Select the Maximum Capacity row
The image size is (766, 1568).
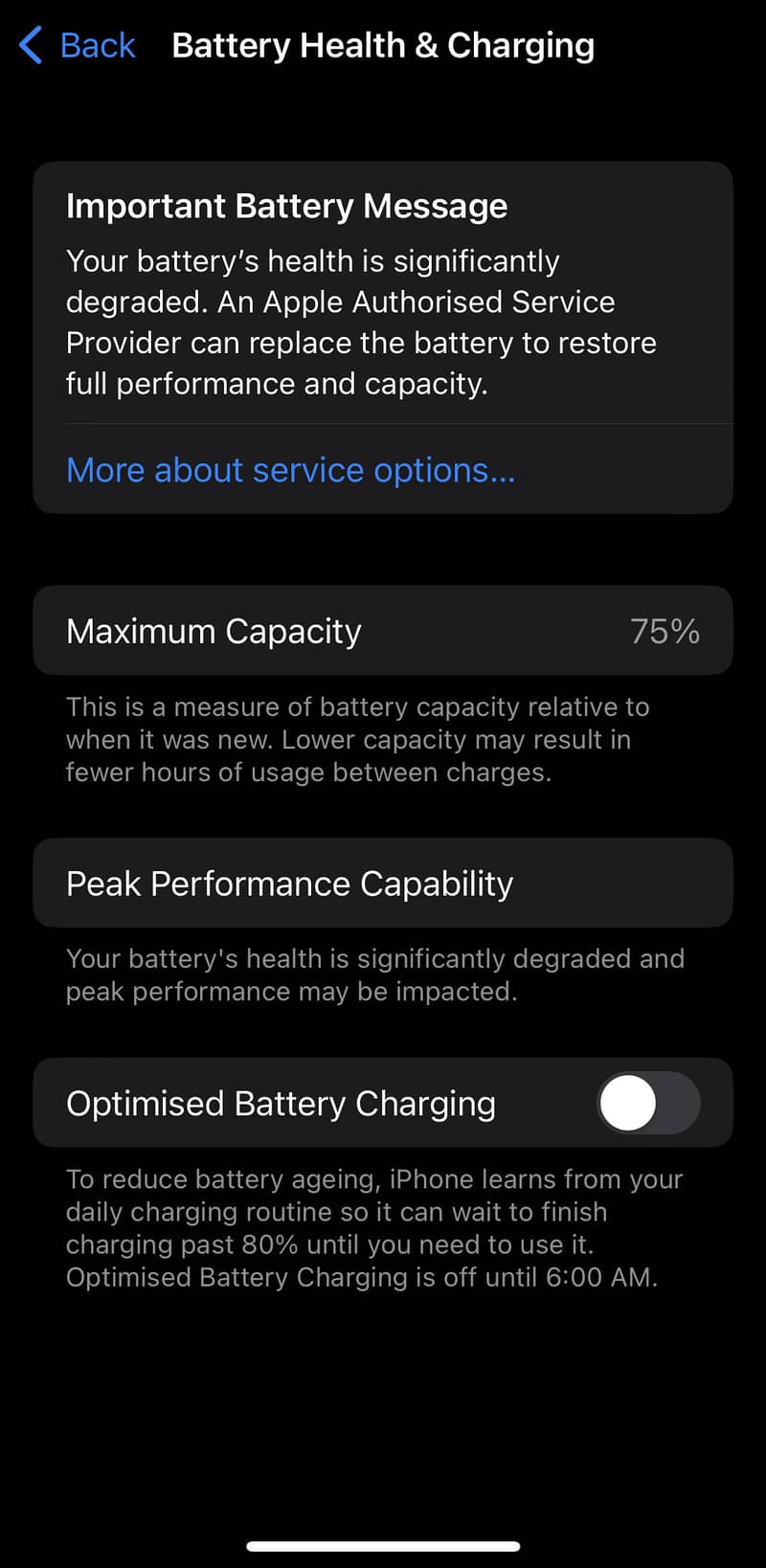(x=383, y=630)
